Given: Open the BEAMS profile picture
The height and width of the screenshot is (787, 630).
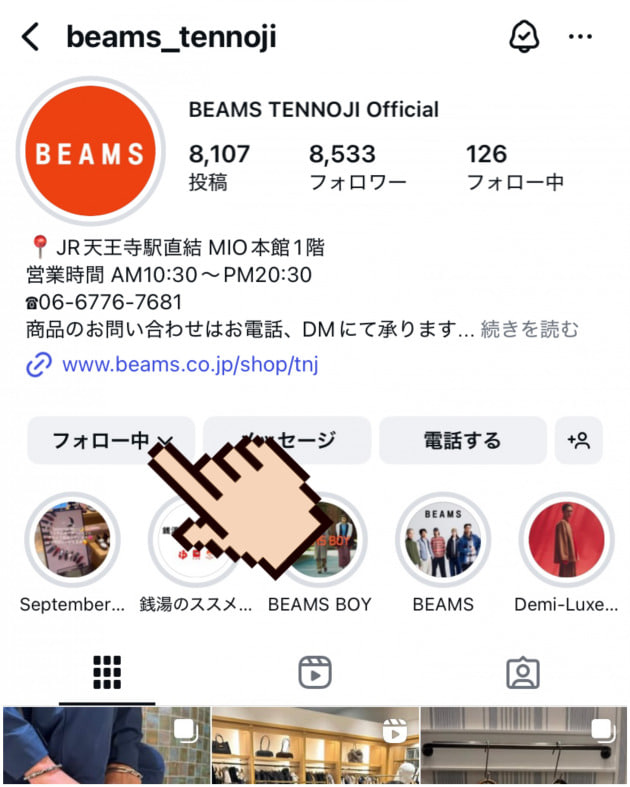Looking at the screenshot, I should (x=91, y=151).
